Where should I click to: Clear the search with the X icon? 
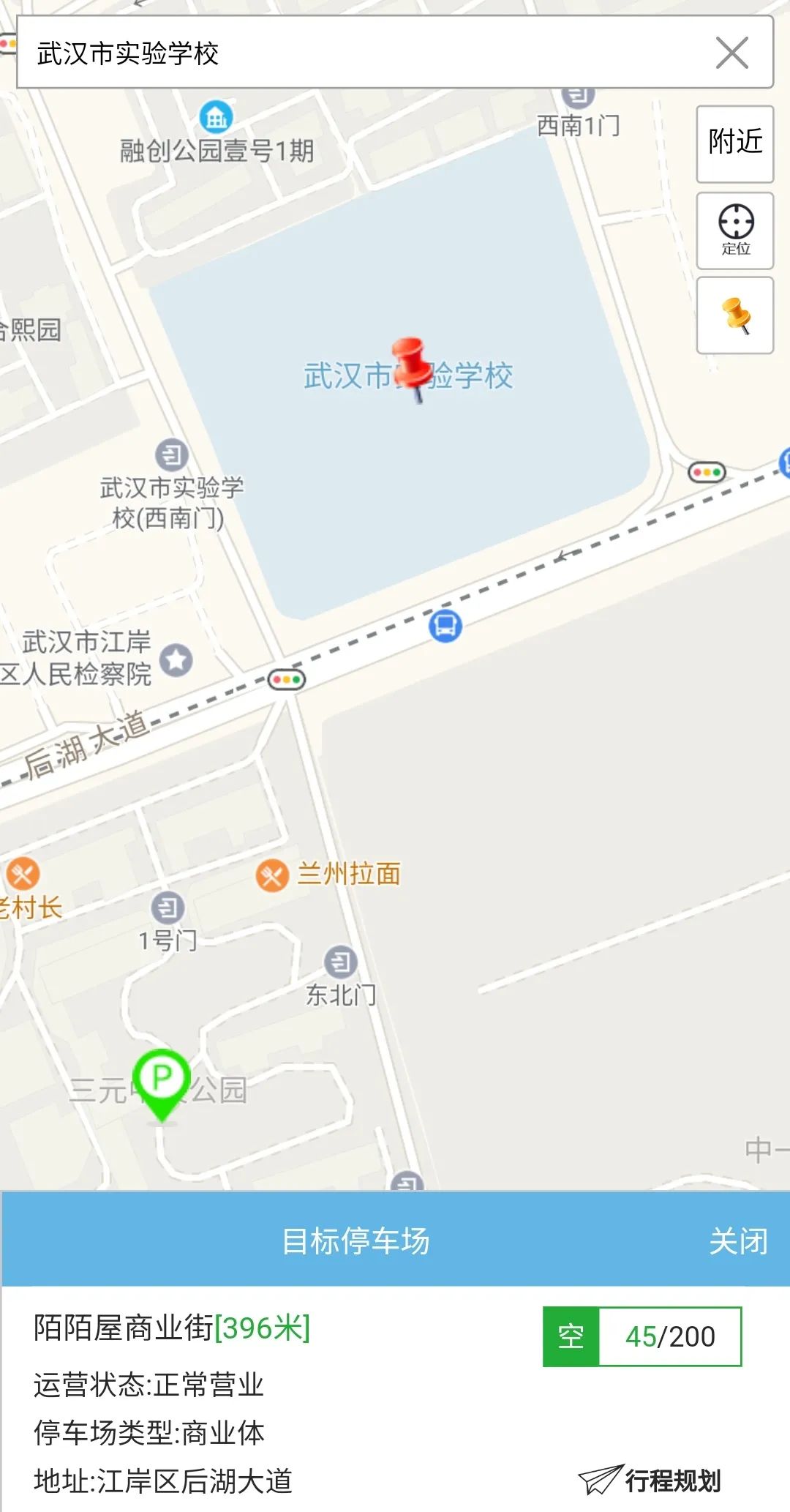pos(731,53)
